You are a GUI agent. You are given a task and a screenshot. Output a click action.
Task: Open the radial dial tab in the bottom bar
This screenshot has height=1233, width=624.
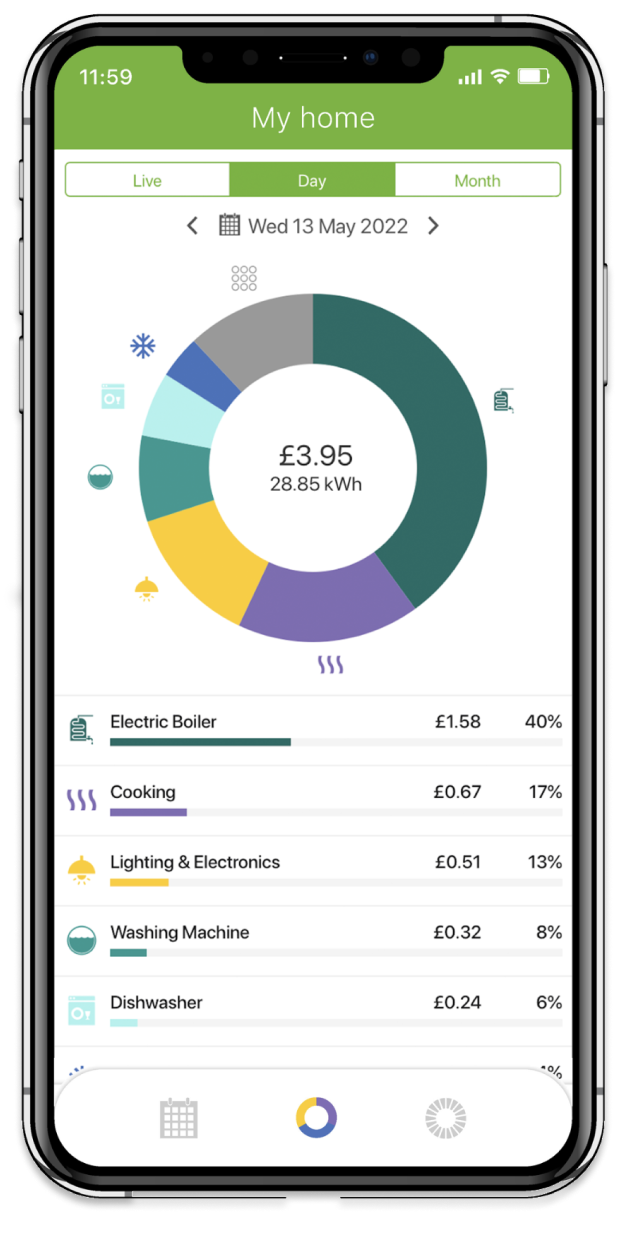445,1118
